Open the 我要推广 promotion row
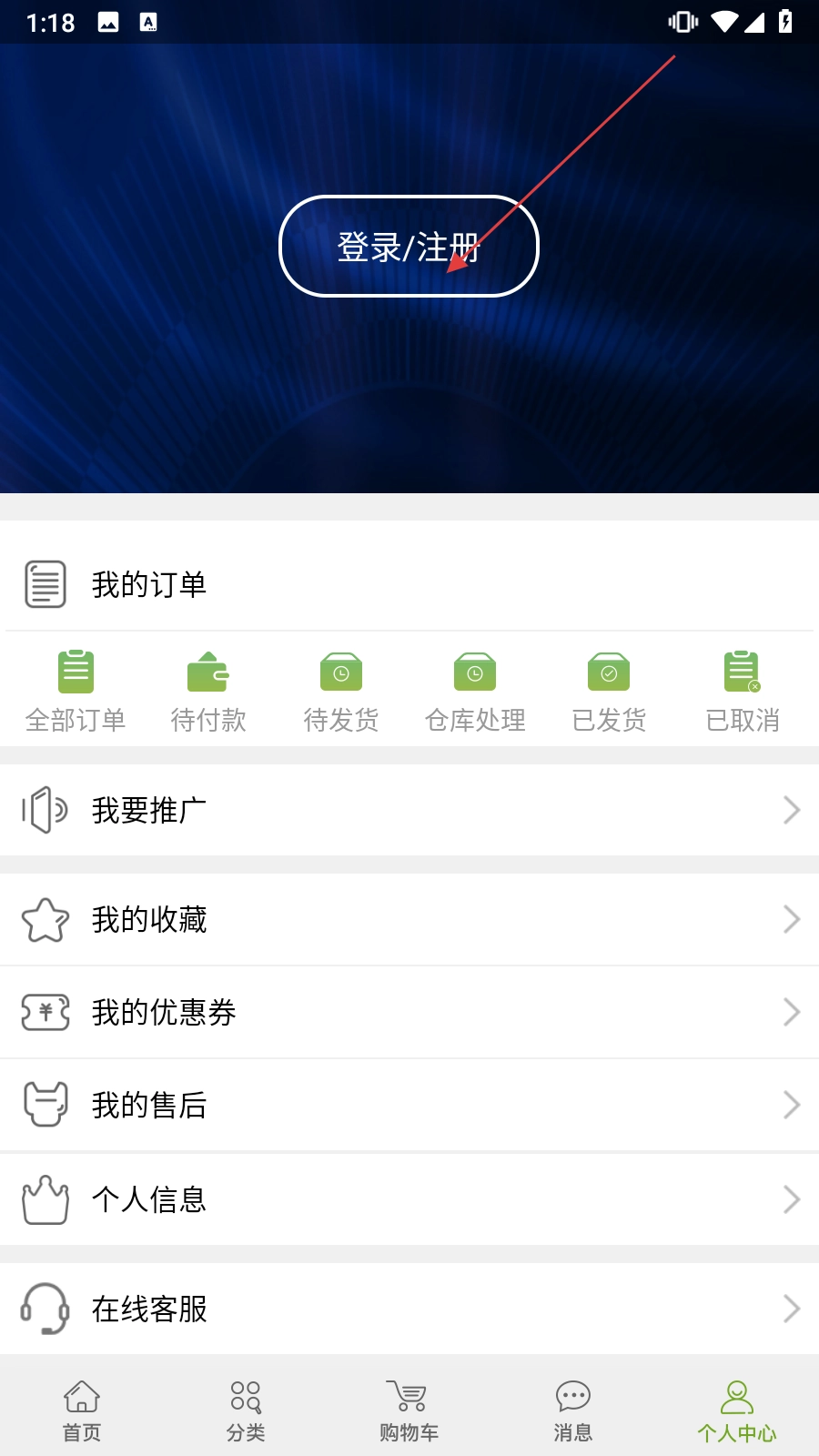The image size is (819, 1456). coord(409,810)
